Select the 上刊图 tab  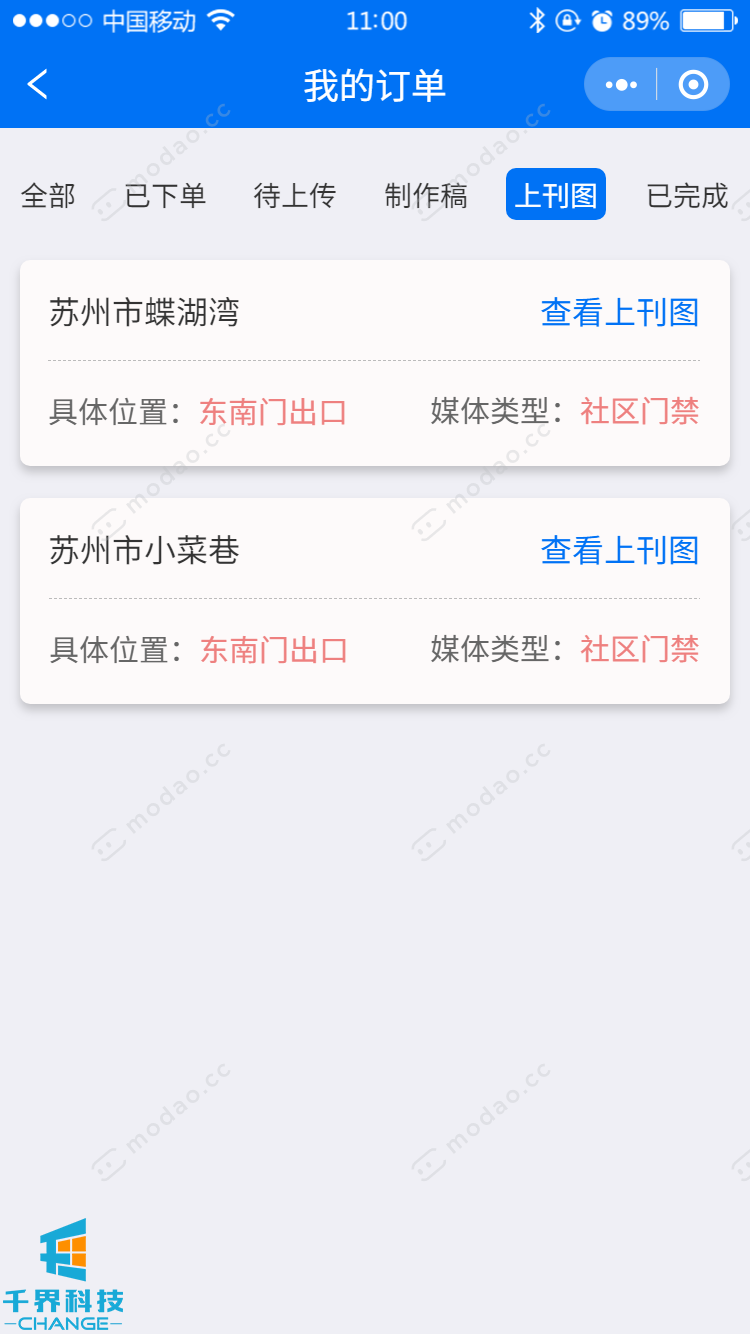pos(556,195)
